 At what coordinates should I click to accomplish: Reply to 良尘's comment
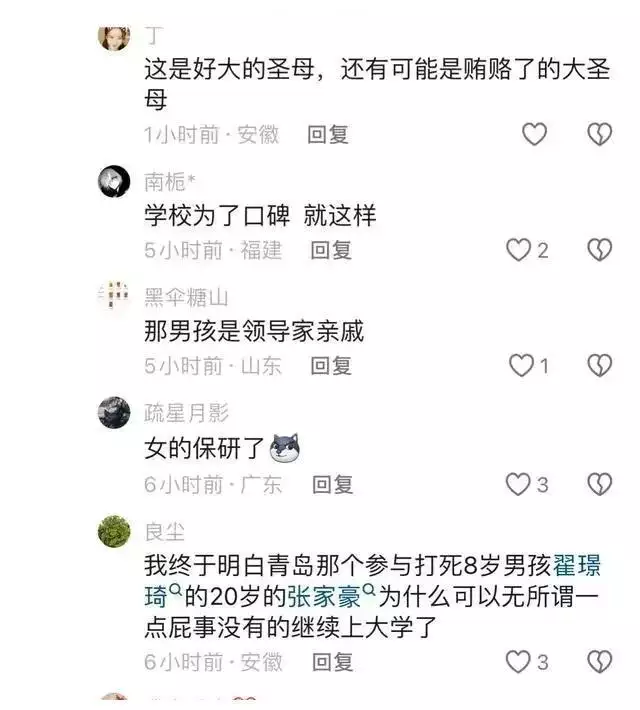coord(333,662)
